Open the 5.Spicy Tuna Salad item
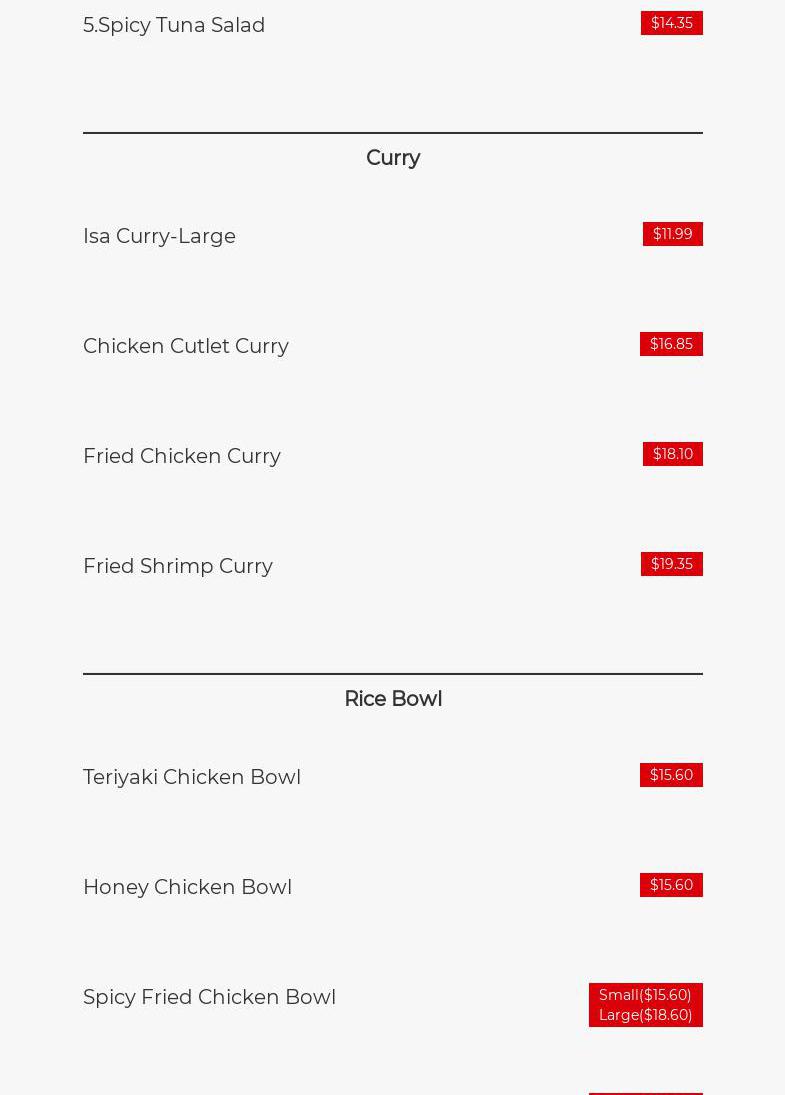 coord(174,25)
